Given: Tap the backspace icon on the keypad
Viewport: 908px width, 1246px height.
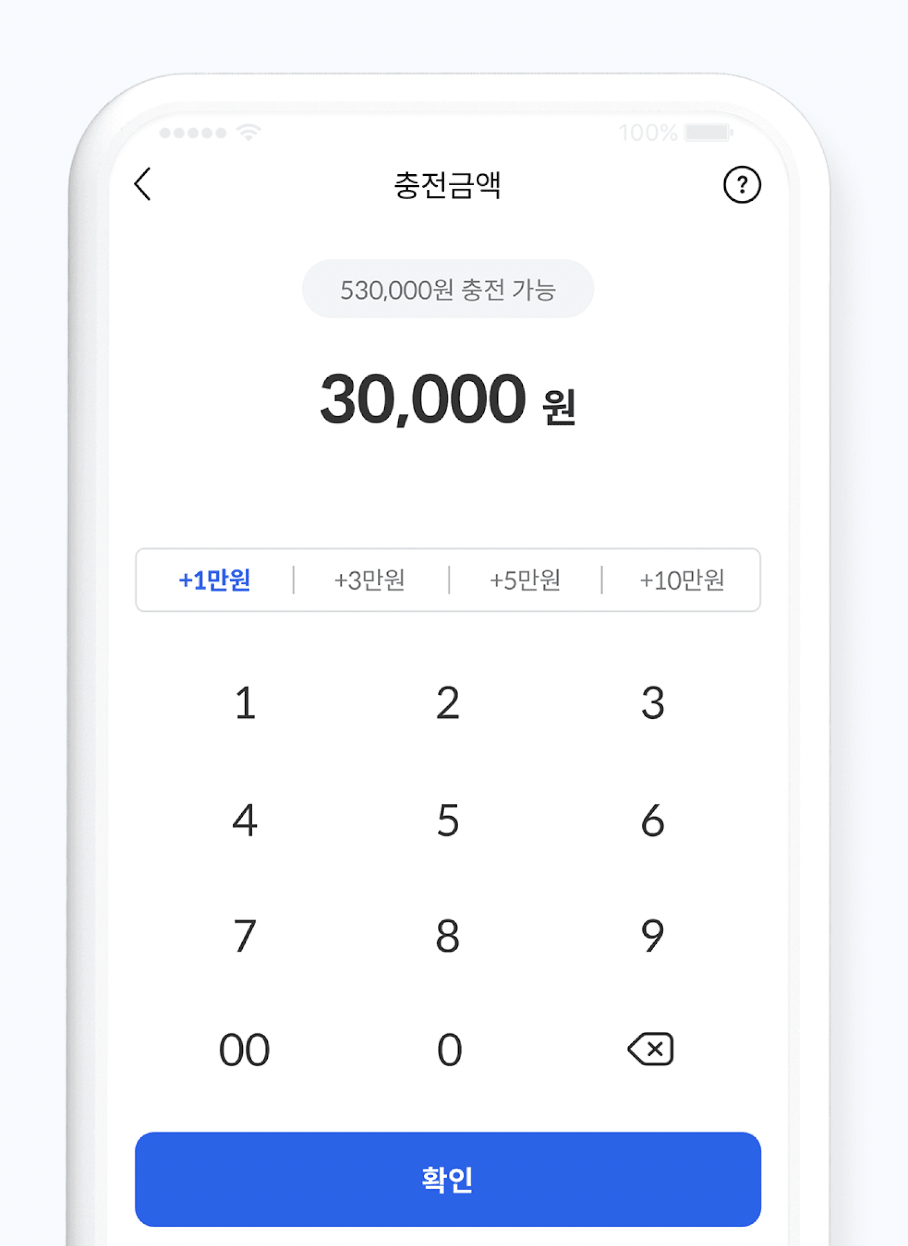Looking at the screenshot, I should [651, 1048].
